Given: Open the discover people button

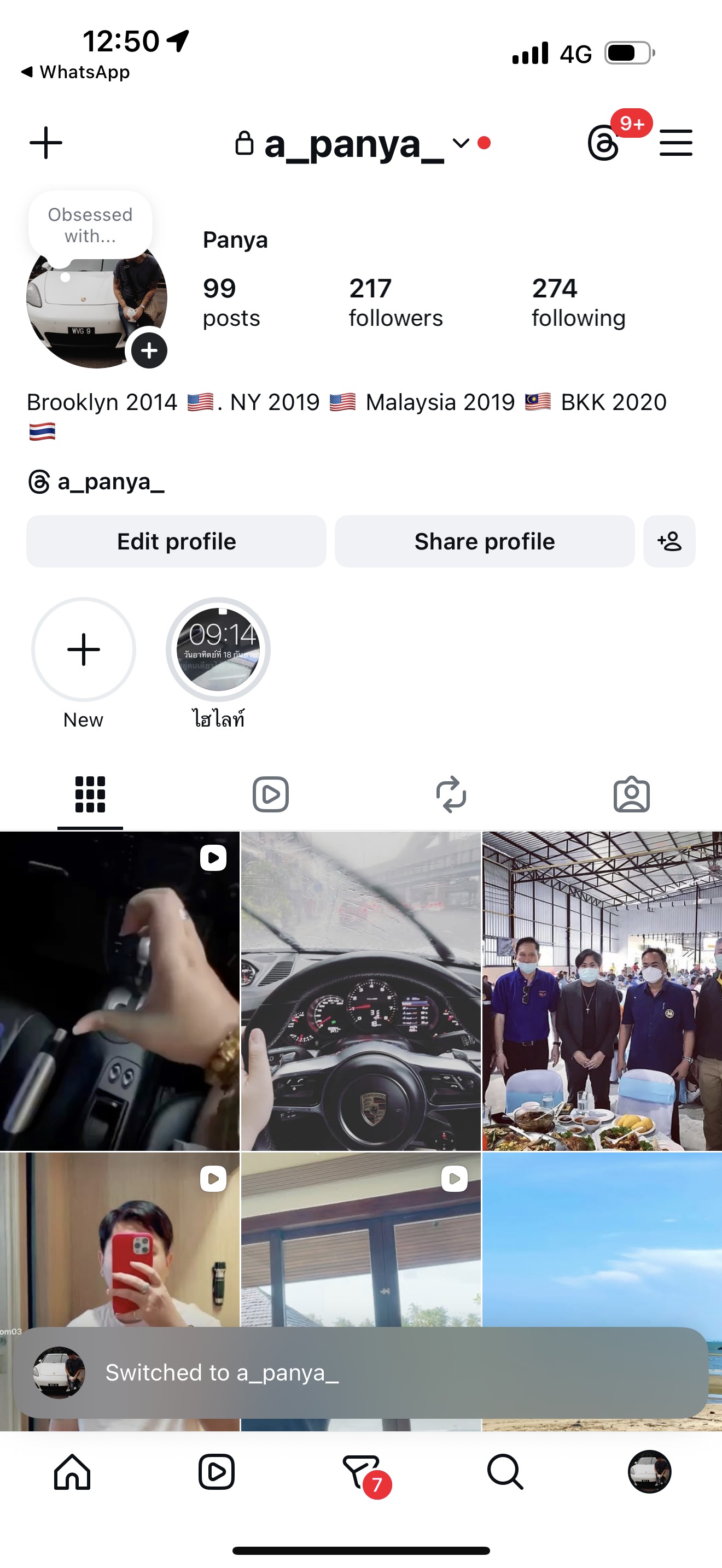Looking at the screenshot, I should (x=669, y=541).
